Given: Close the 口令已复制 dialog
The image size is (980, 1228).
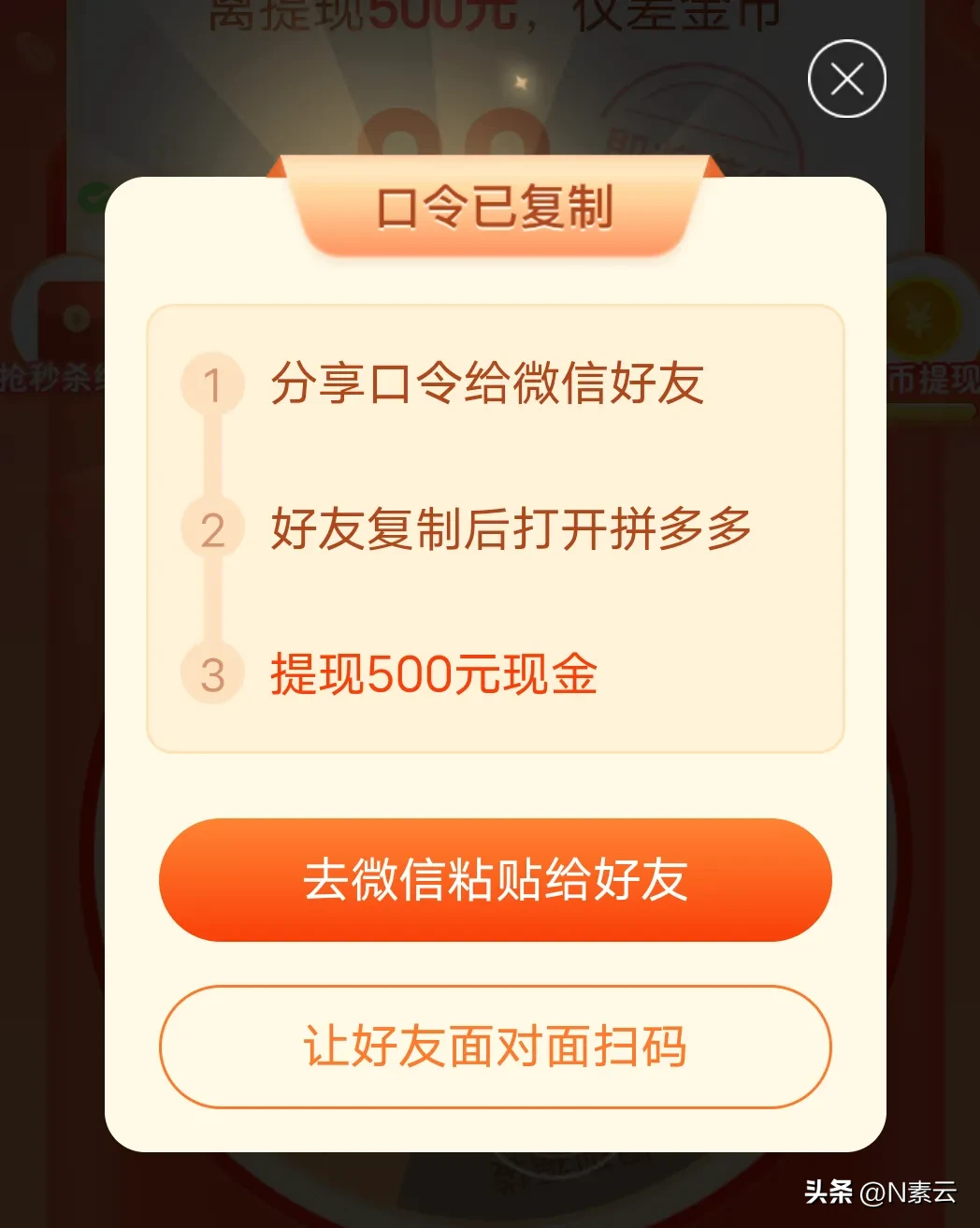Looking at the screenshot, I should pos(846,79).
